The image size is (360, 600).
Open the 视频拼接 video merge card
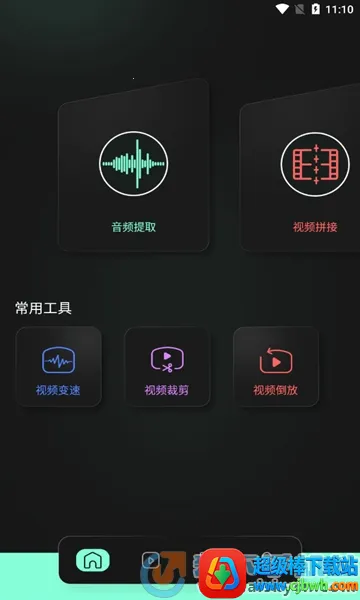[300, 168]
